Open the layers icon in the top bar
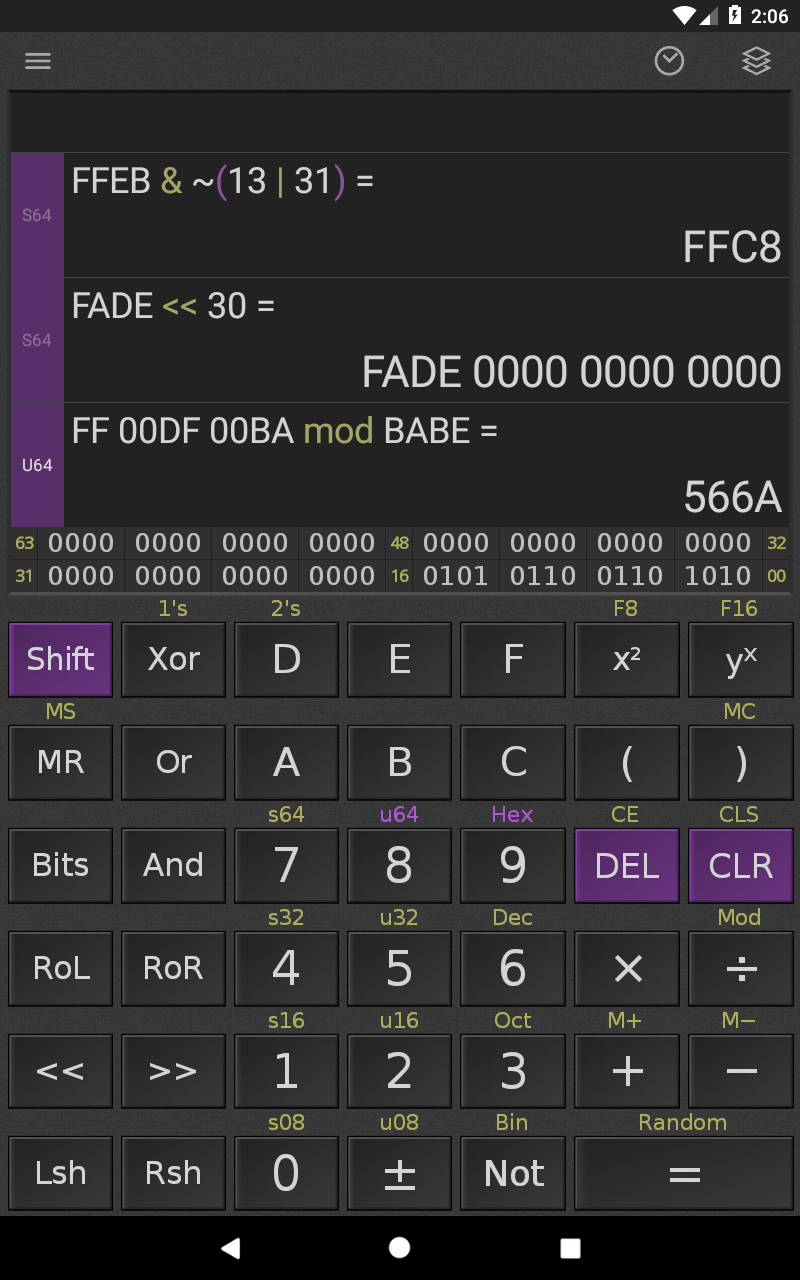This screenshot has width=800, height=1280. [757, 61]
